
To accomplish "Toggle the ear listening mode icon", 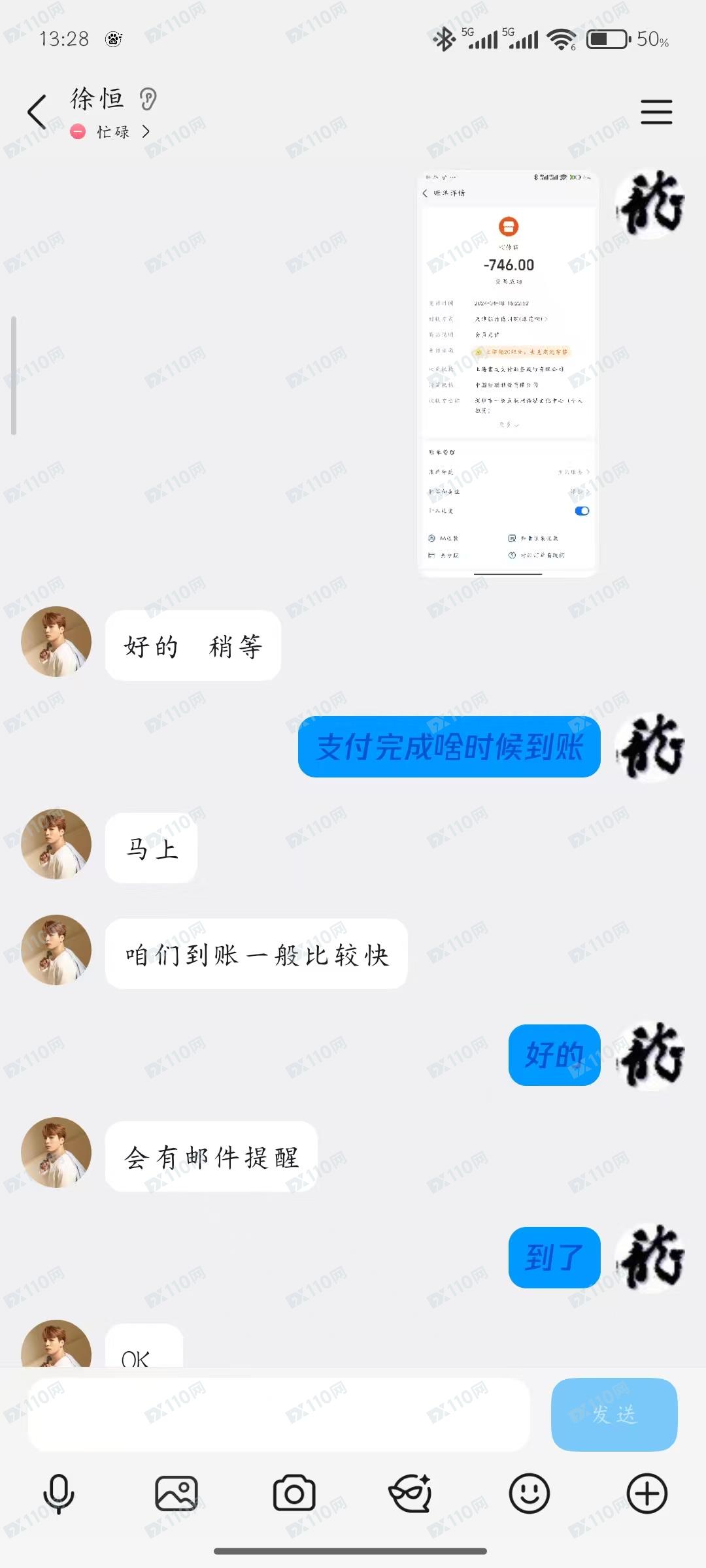I will [x=148, y=99].
